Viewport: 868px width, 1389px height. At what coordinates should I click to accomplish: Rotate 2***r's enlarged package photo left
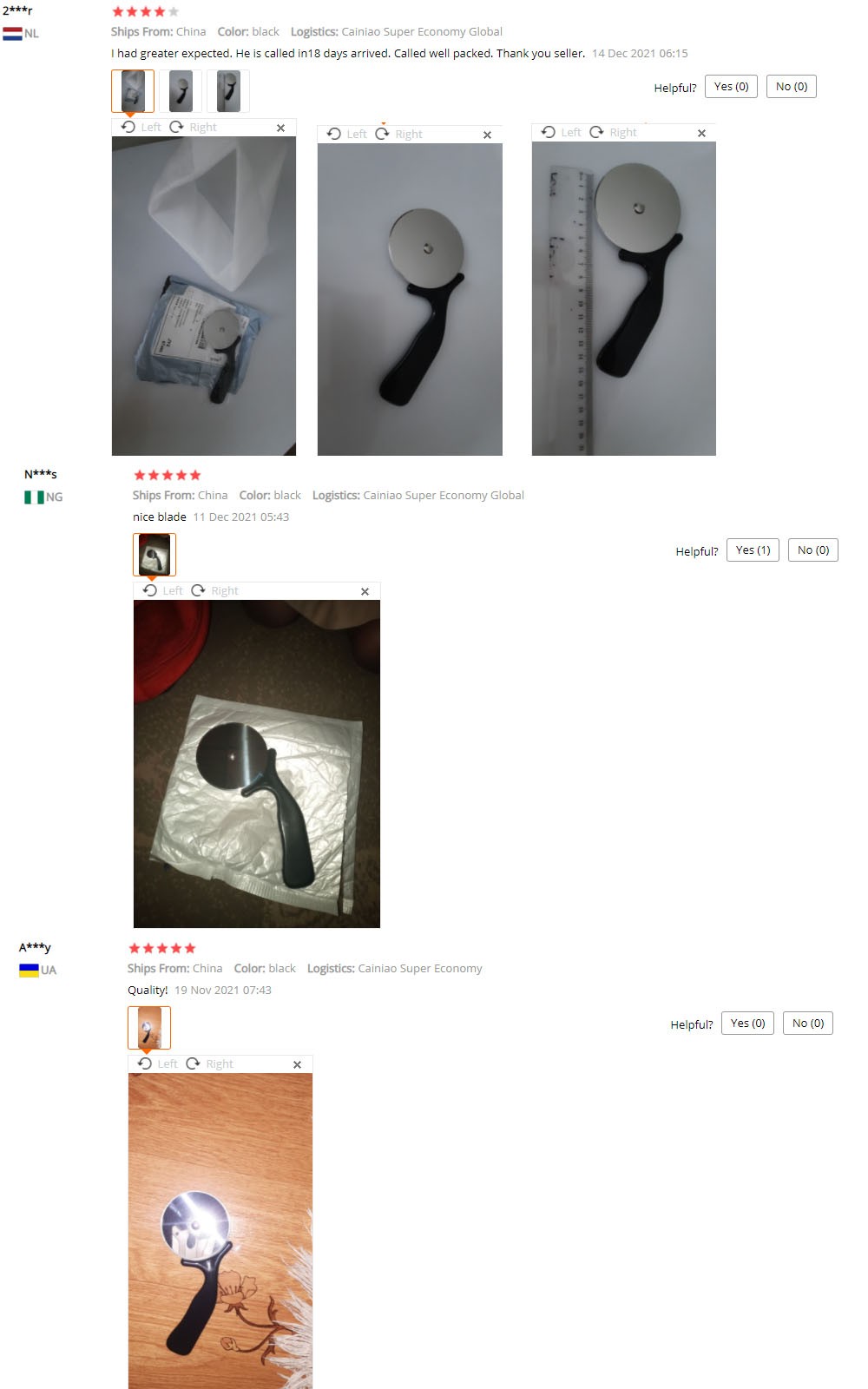[141, 127]
